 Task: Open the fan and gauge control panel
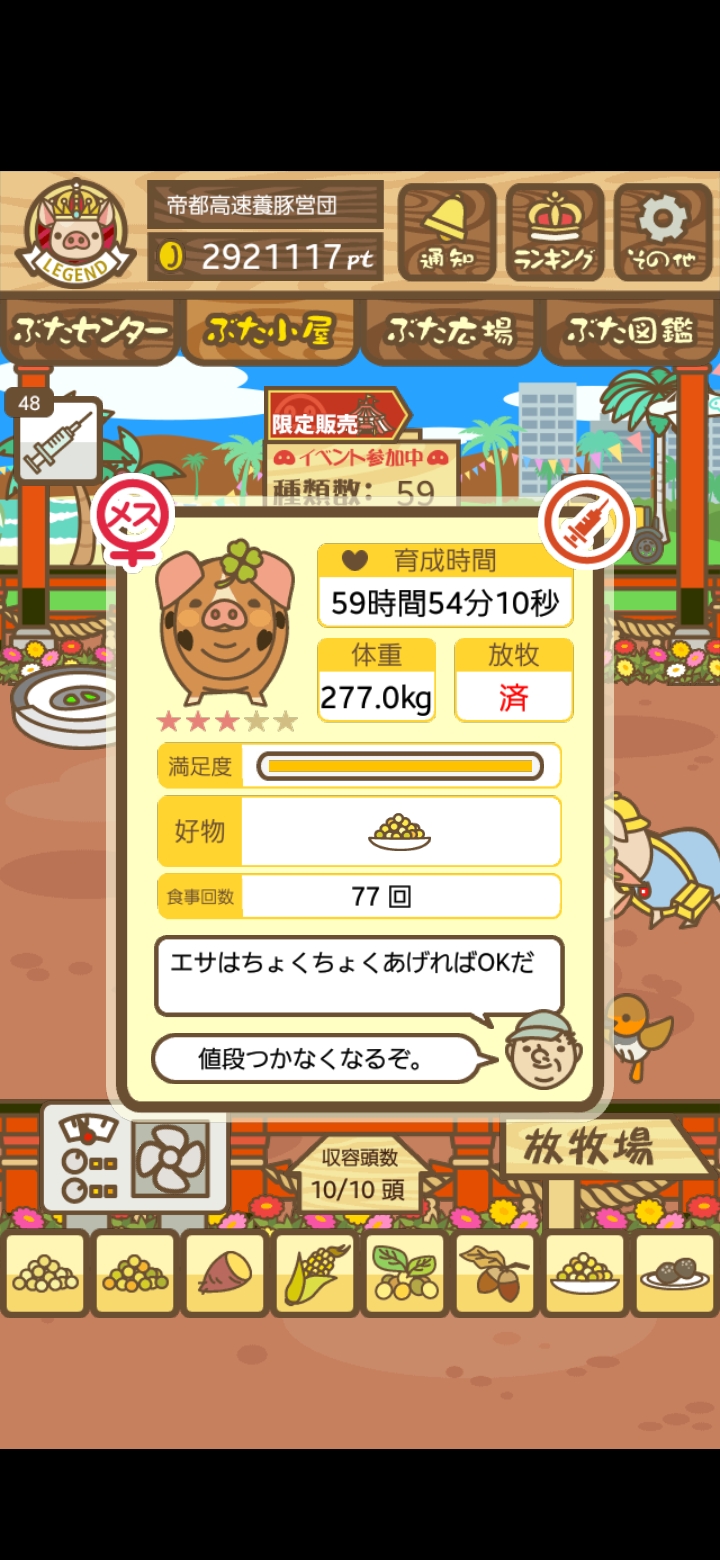(x=136, y=1159)
